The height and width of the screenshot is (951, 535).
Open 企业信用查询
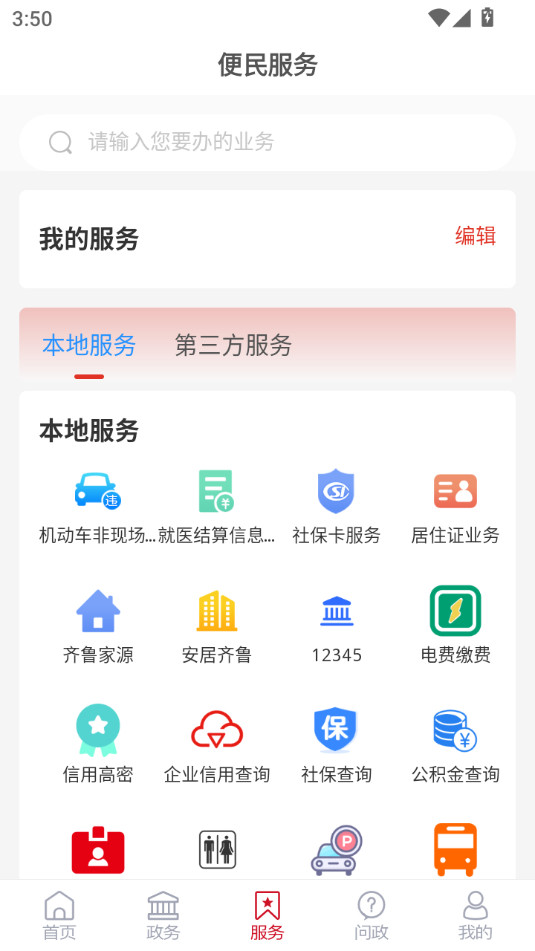(x=217, y=745)
